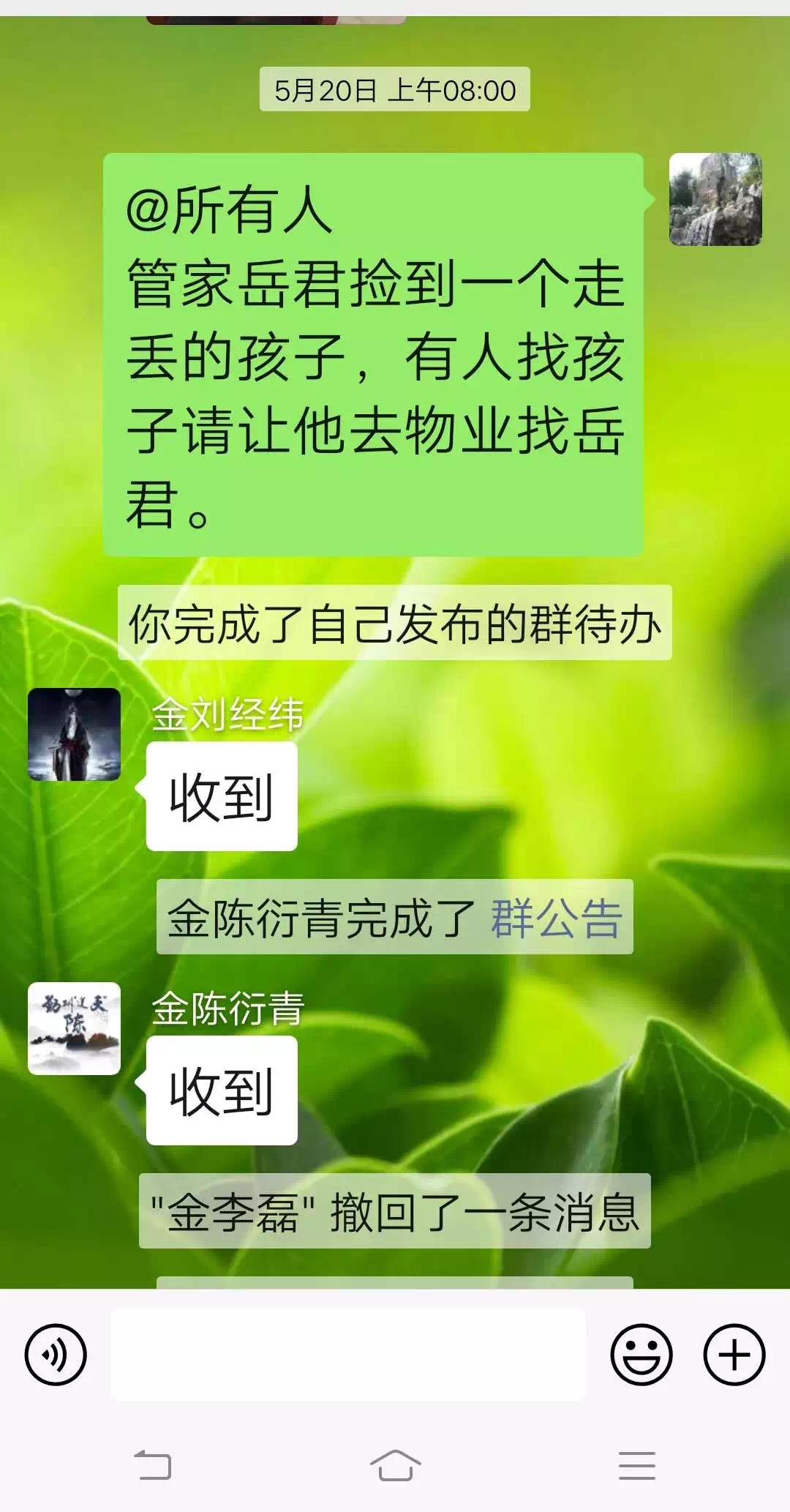The width and height of the screenshot is (790, 1512).
Task: View 金陈衍青's profile avatar
Action: pos(74,1028)
